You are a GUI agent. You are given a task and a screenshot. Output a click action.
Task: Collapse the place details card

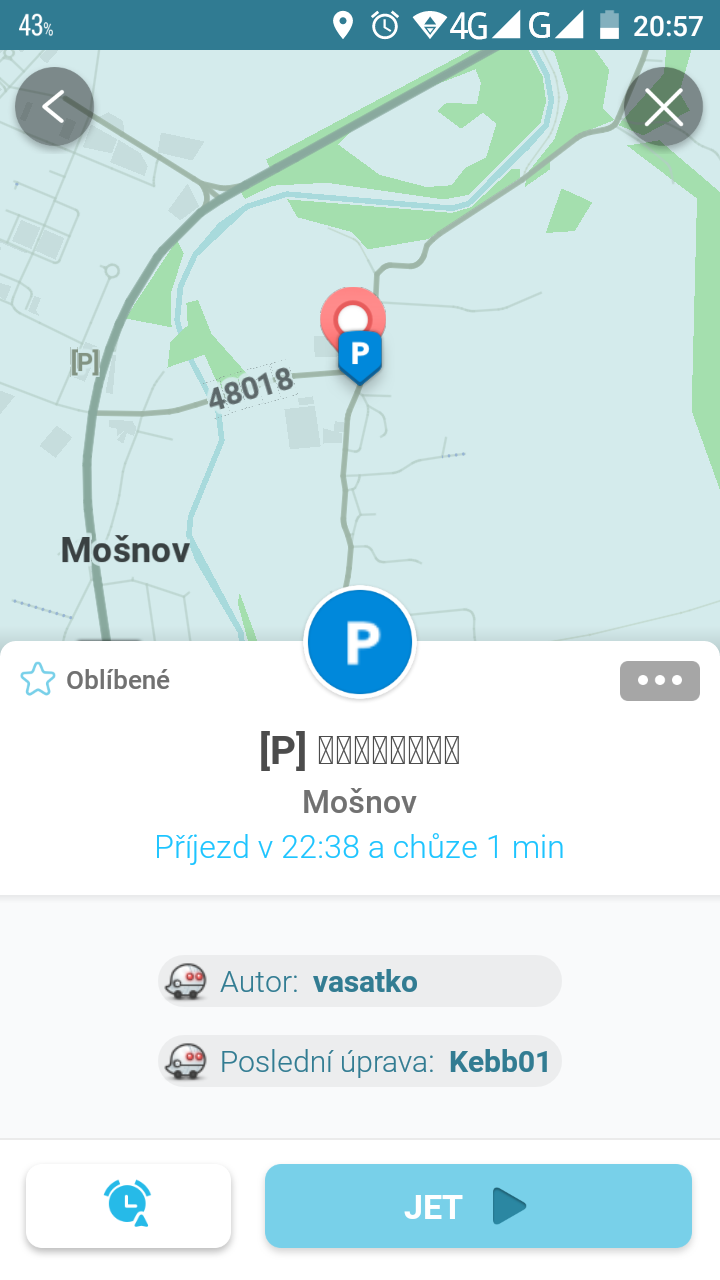point(662,106)
